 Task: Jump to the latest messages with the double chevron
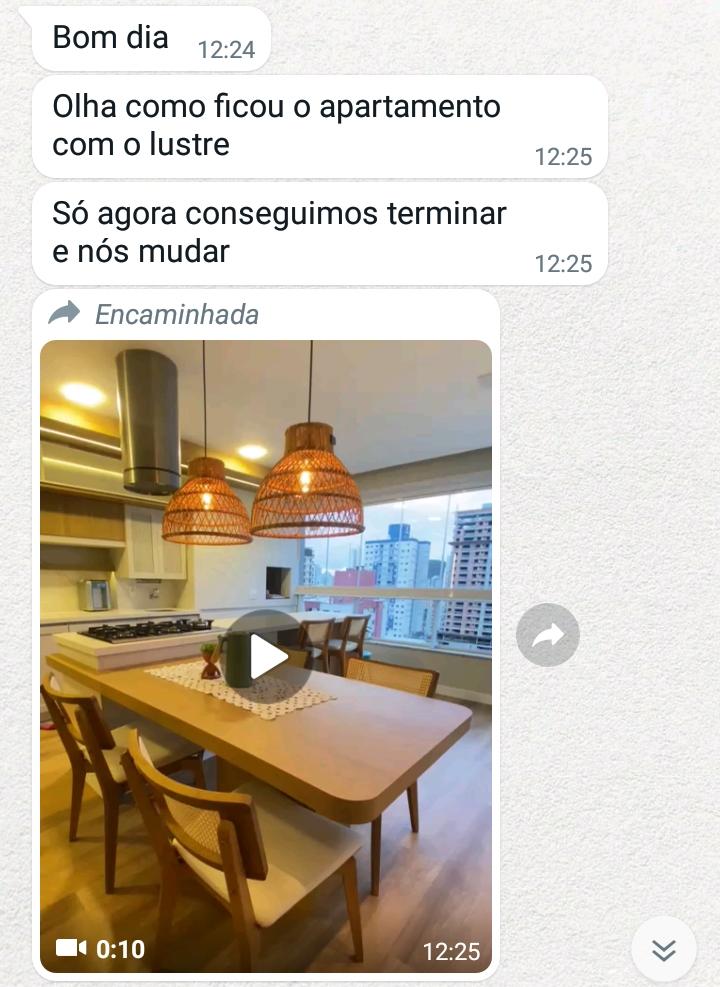click(664, 950)
